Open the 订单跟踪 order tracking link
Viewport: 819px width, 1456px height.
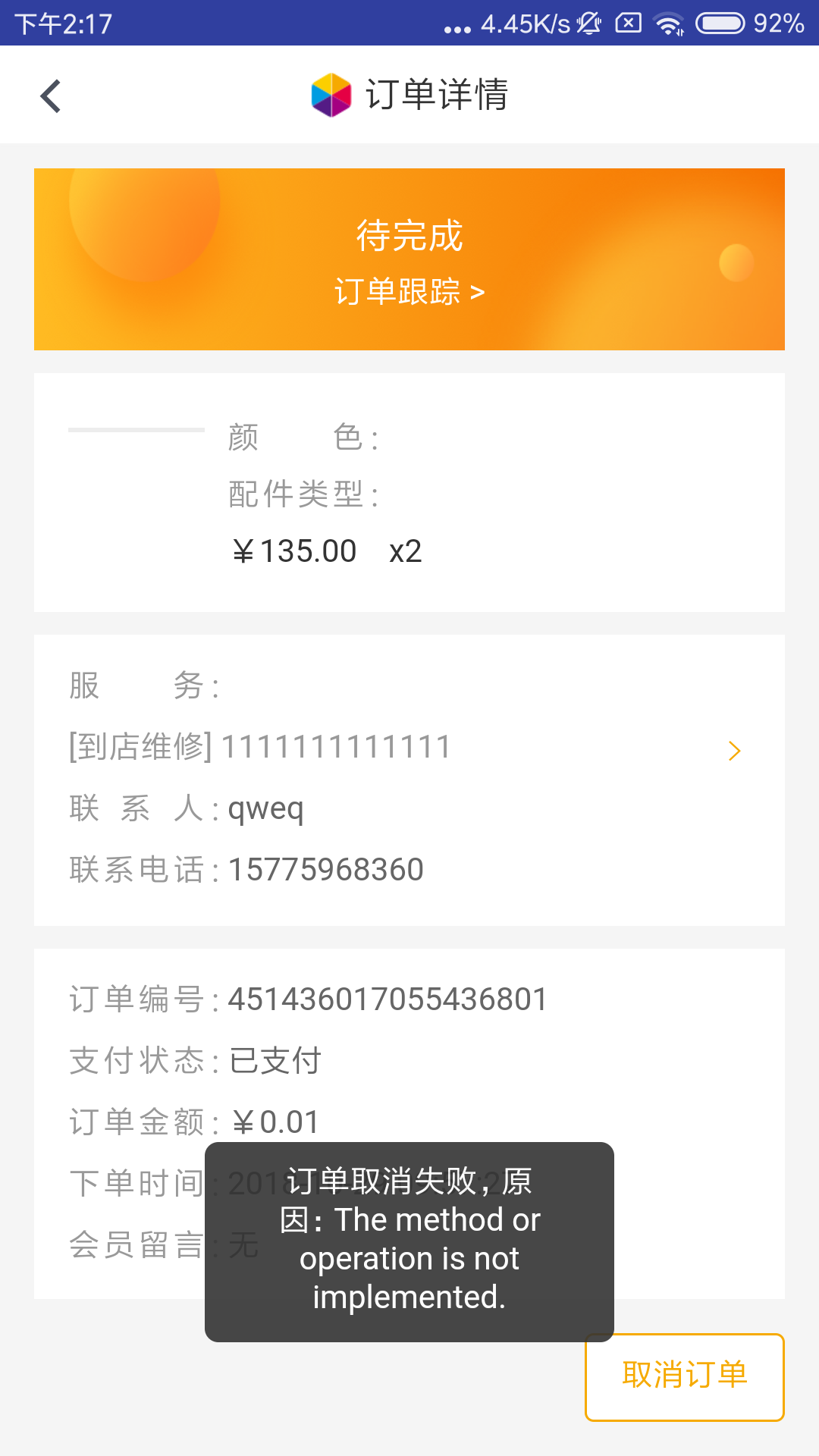pos(409,292)
